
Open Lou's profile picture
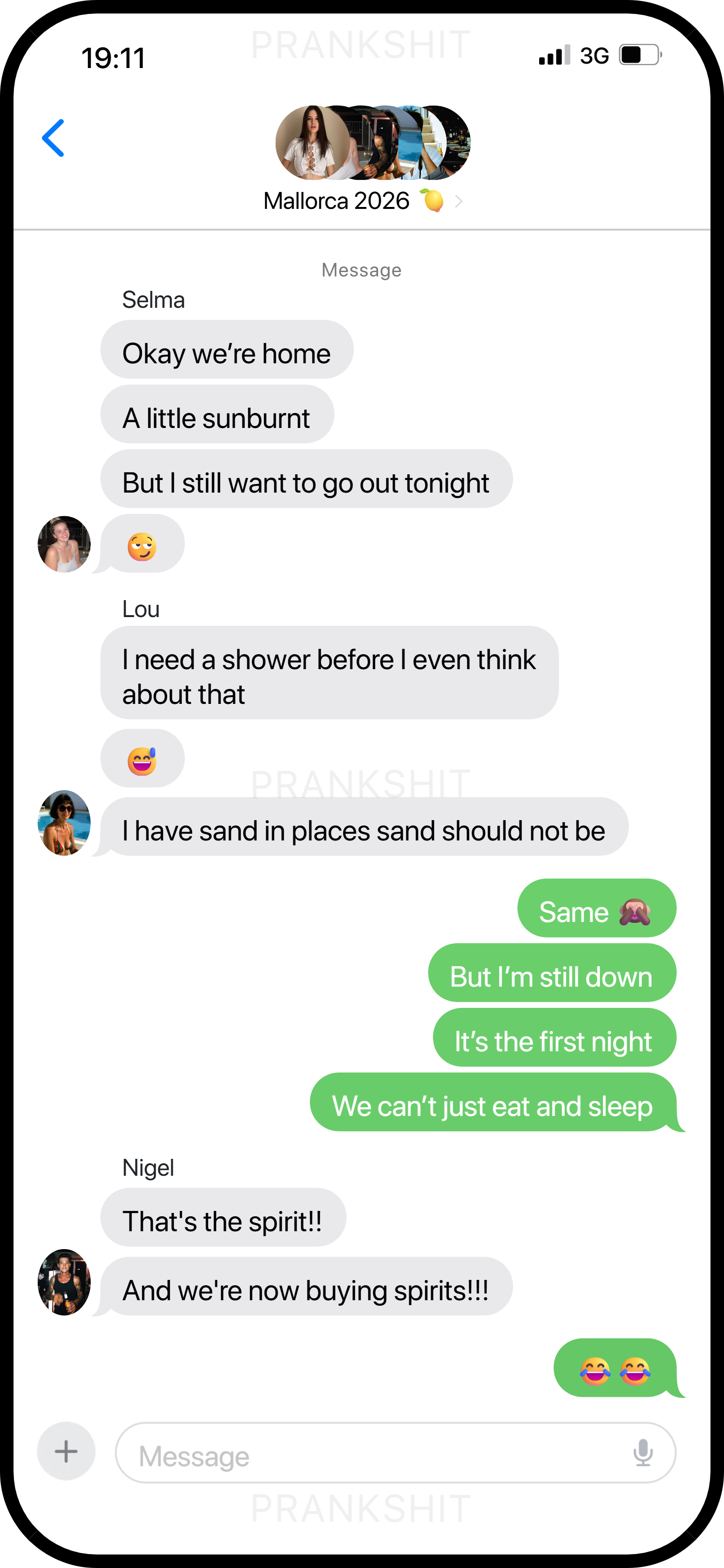point(64,823)
